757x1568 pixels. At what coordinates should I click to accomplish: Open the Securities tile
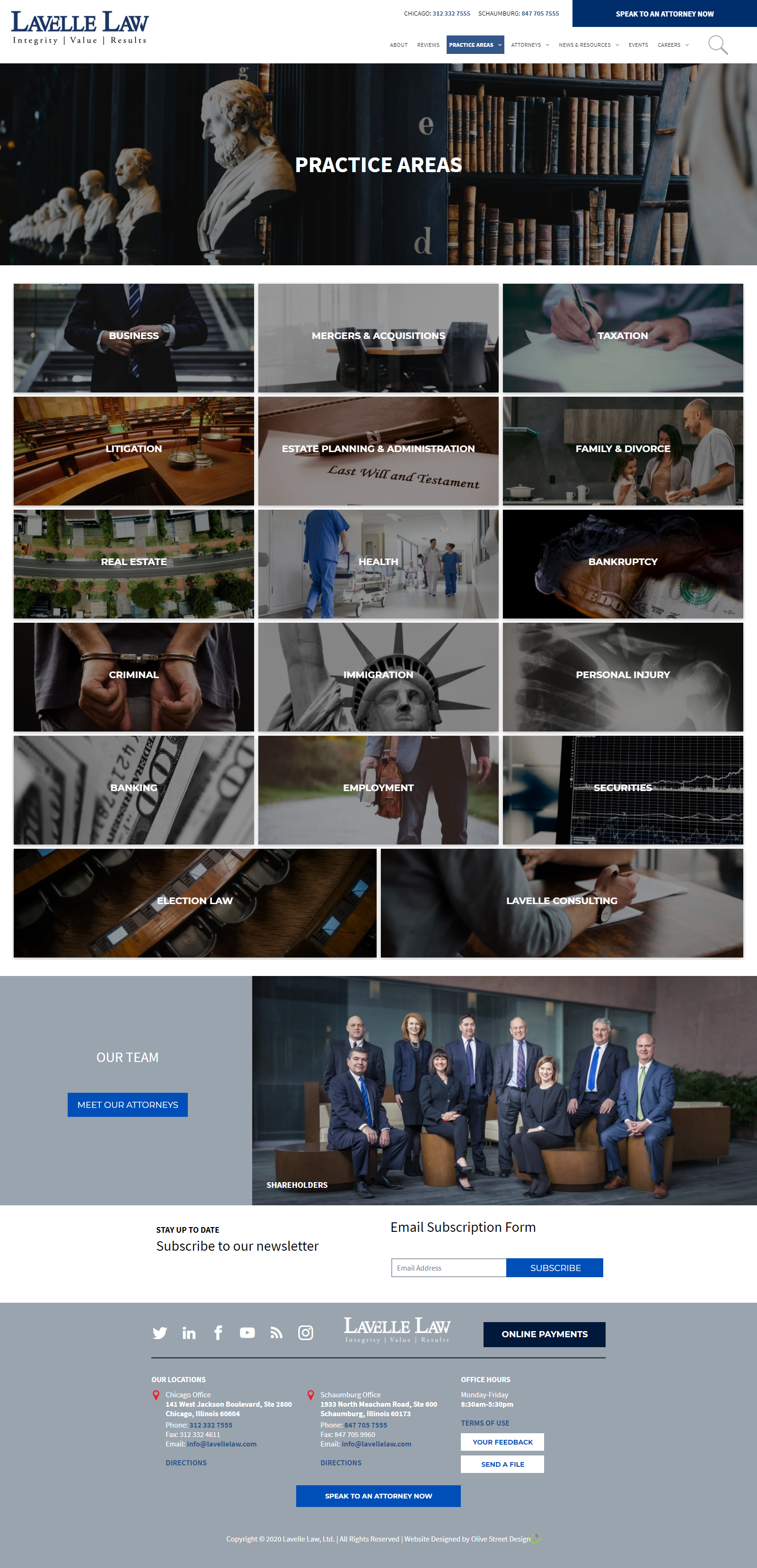[x=623, y=789]
